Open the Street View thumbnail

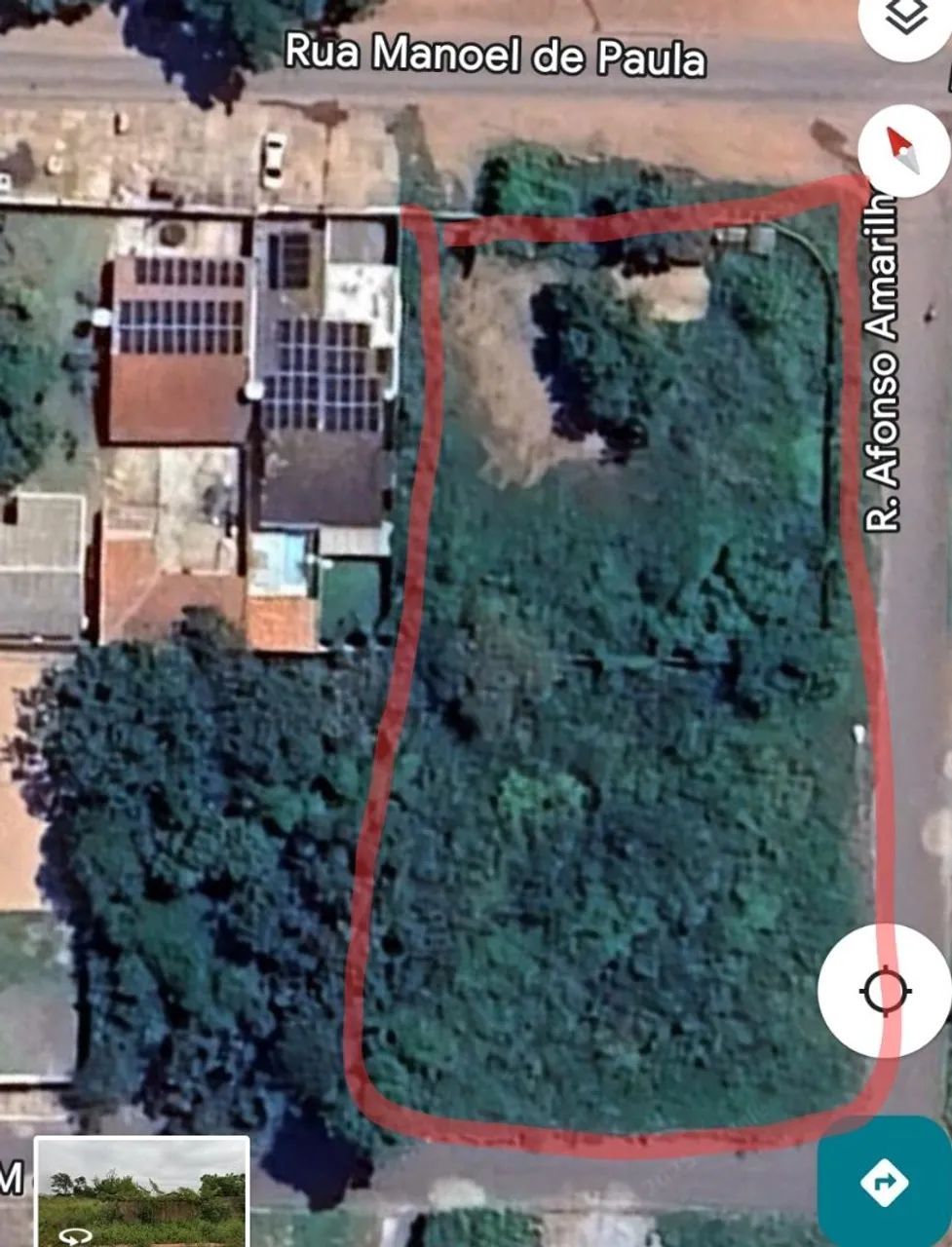142,1192
